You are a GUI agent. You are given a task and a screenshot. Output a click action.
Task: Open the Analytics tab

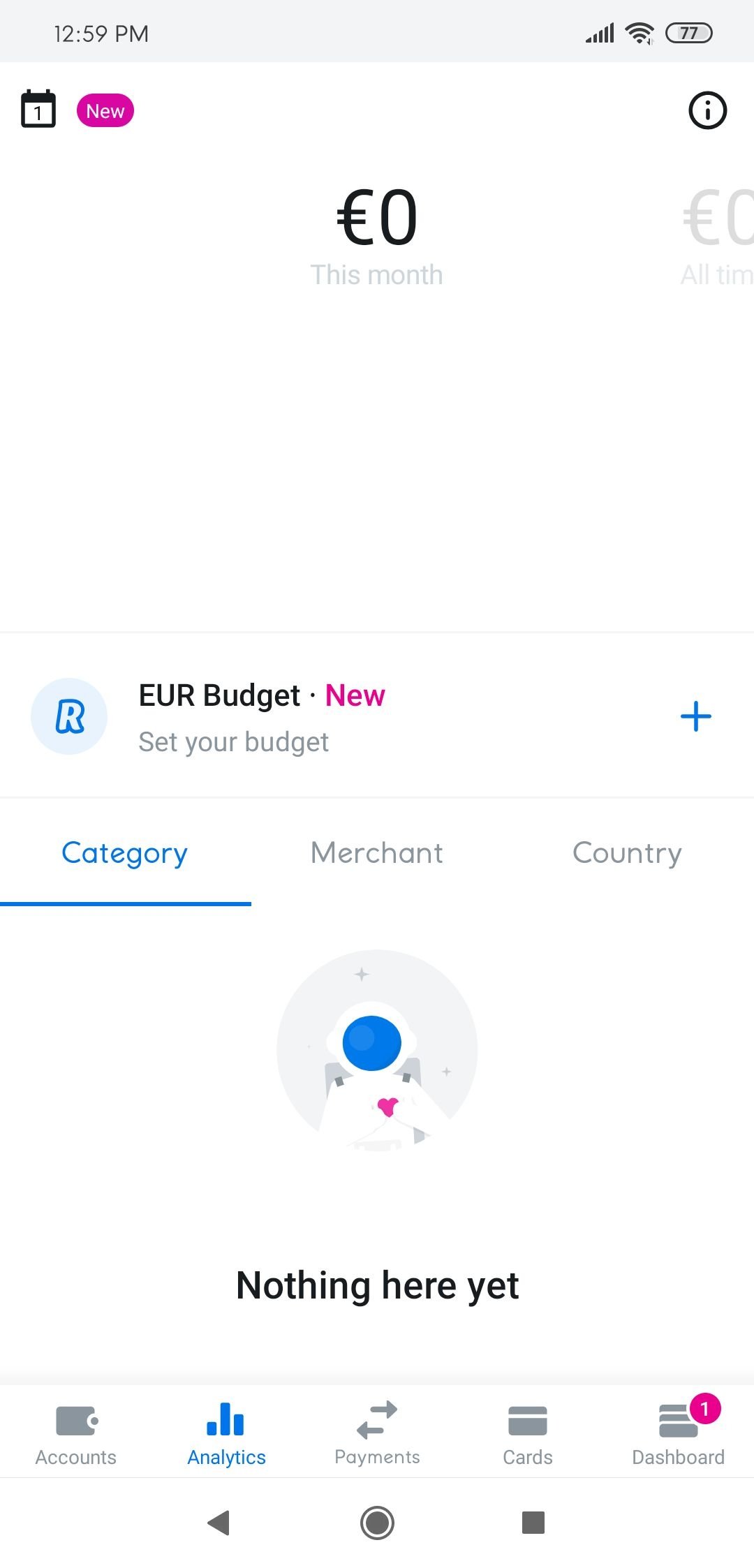[226, 1434]
